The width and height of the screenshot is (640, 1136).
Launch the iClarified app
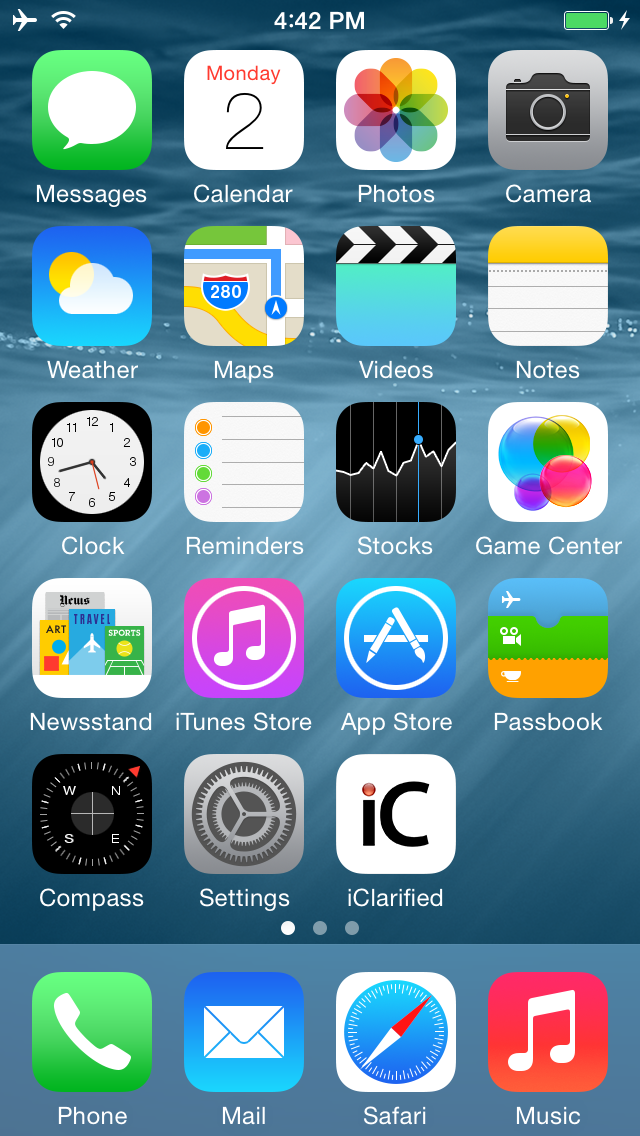click(x=396, y=814)
